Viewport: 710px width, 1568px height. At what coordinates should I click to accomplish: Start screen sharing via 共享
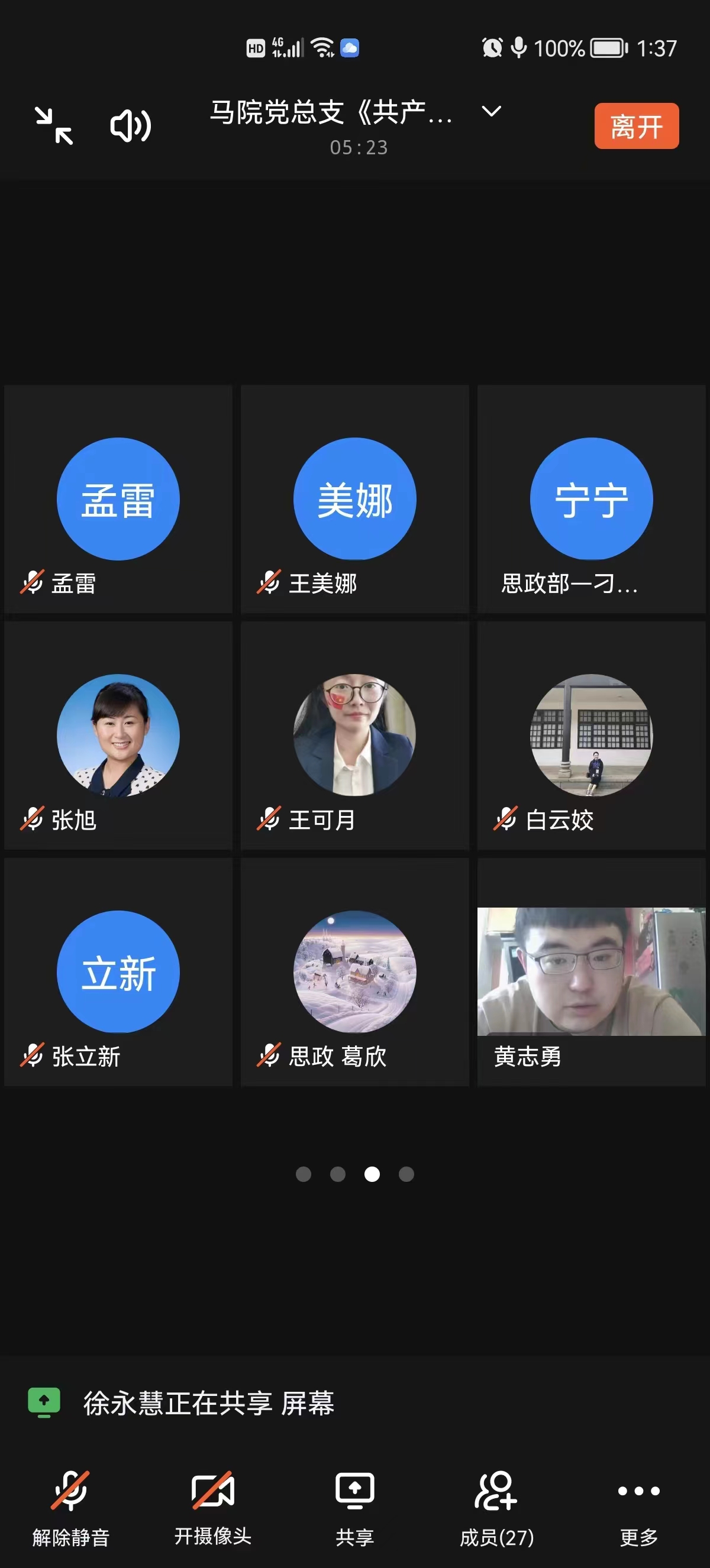(354, 1507)
